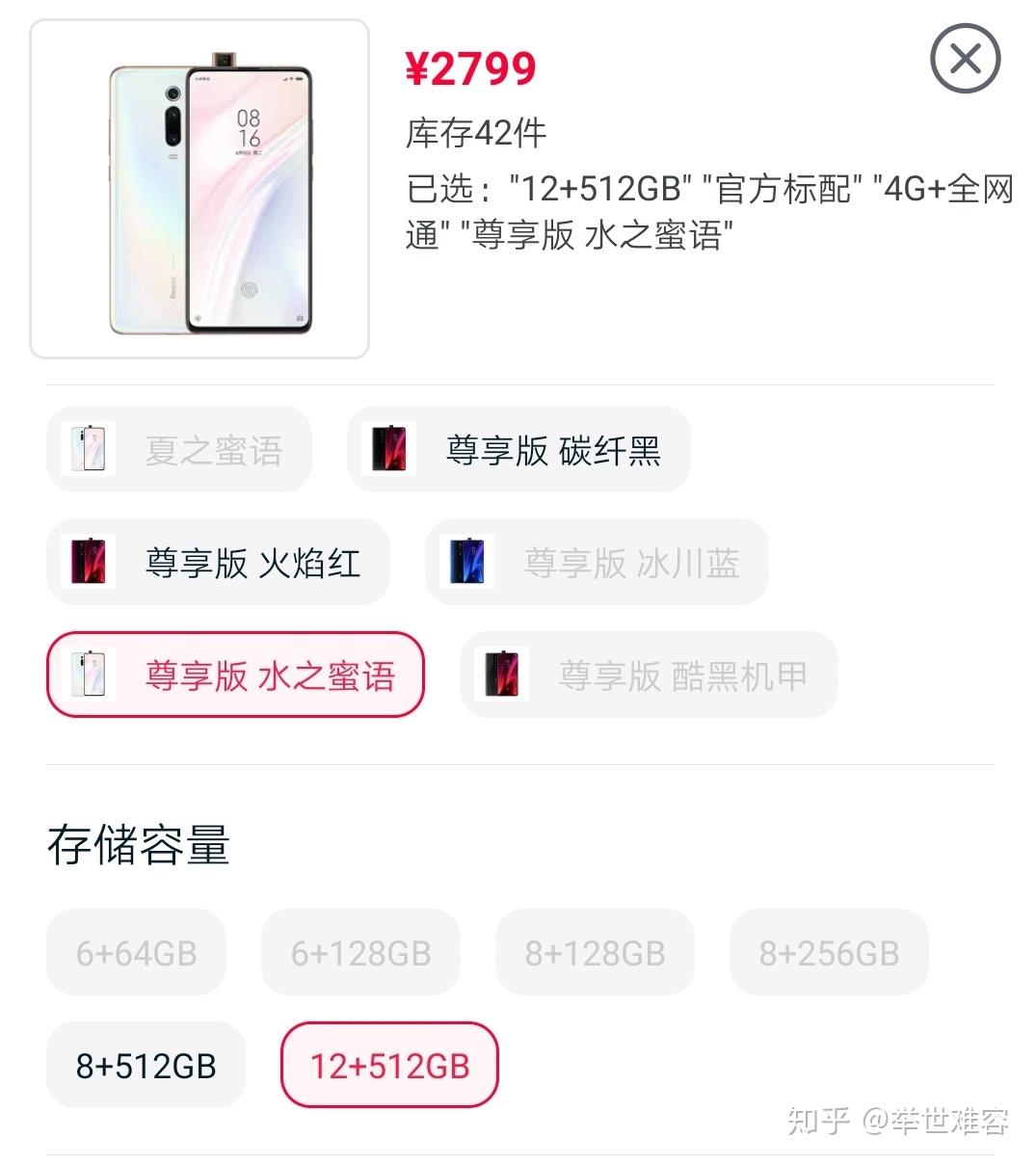Select the 尊享版 冰川蓝 variant
Viewport: 1036px width, 1164px height.
(597, 563)
